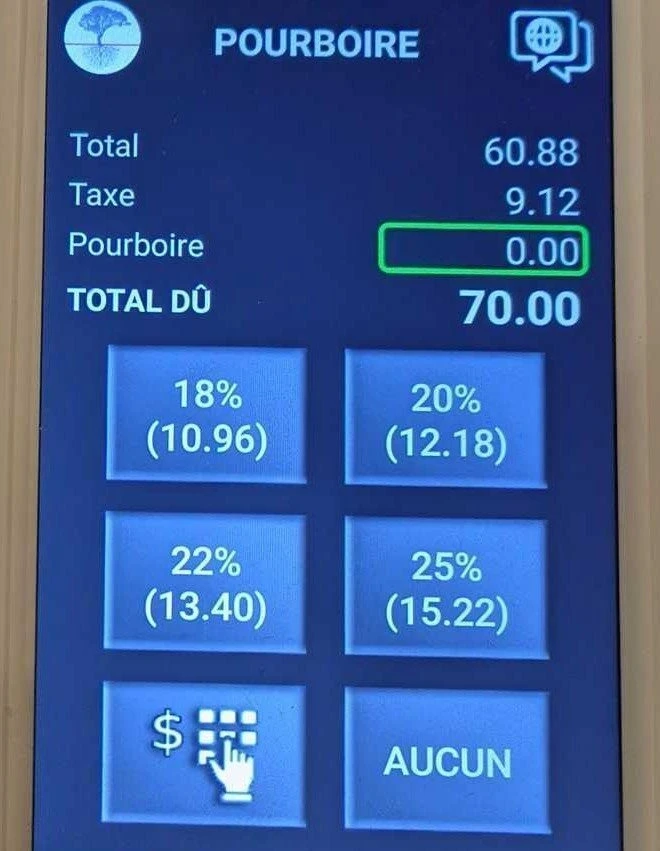
Task: Pick the 22% (13.40) tip
Action: click(205, 584)
